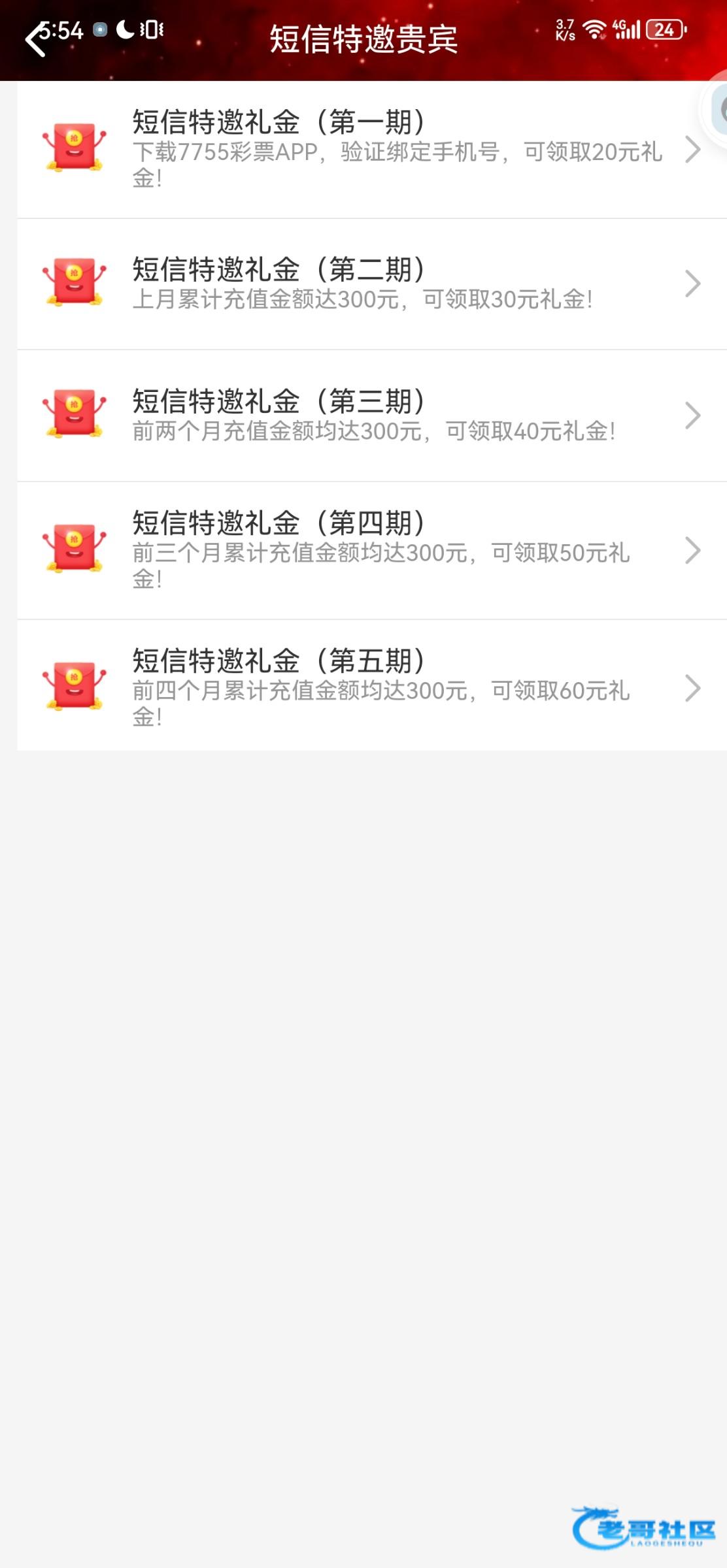Viewport: 727px width, 1568px height.
Task: Open 短信特邀礼金（第一期）row
Action: tap(371, 150)
